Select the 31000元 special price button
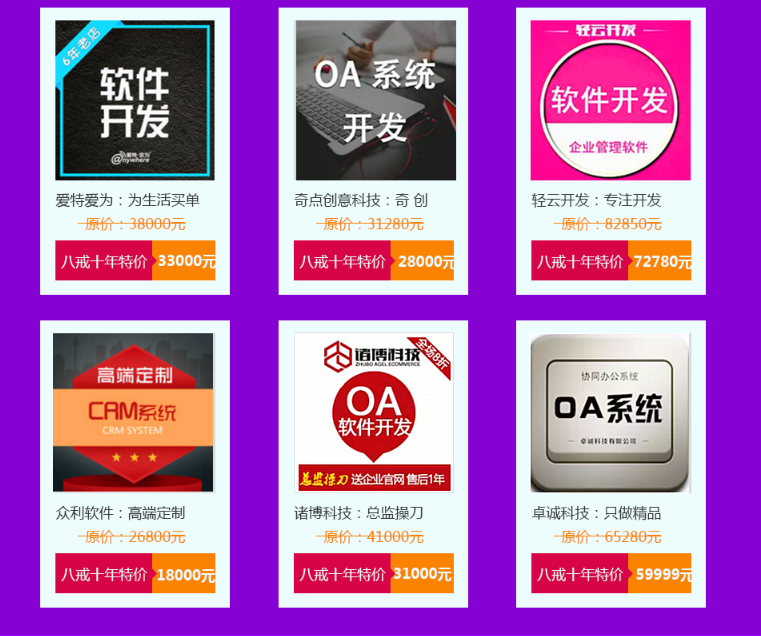Screen dimensions: 761x636 (x=374, y=574)
